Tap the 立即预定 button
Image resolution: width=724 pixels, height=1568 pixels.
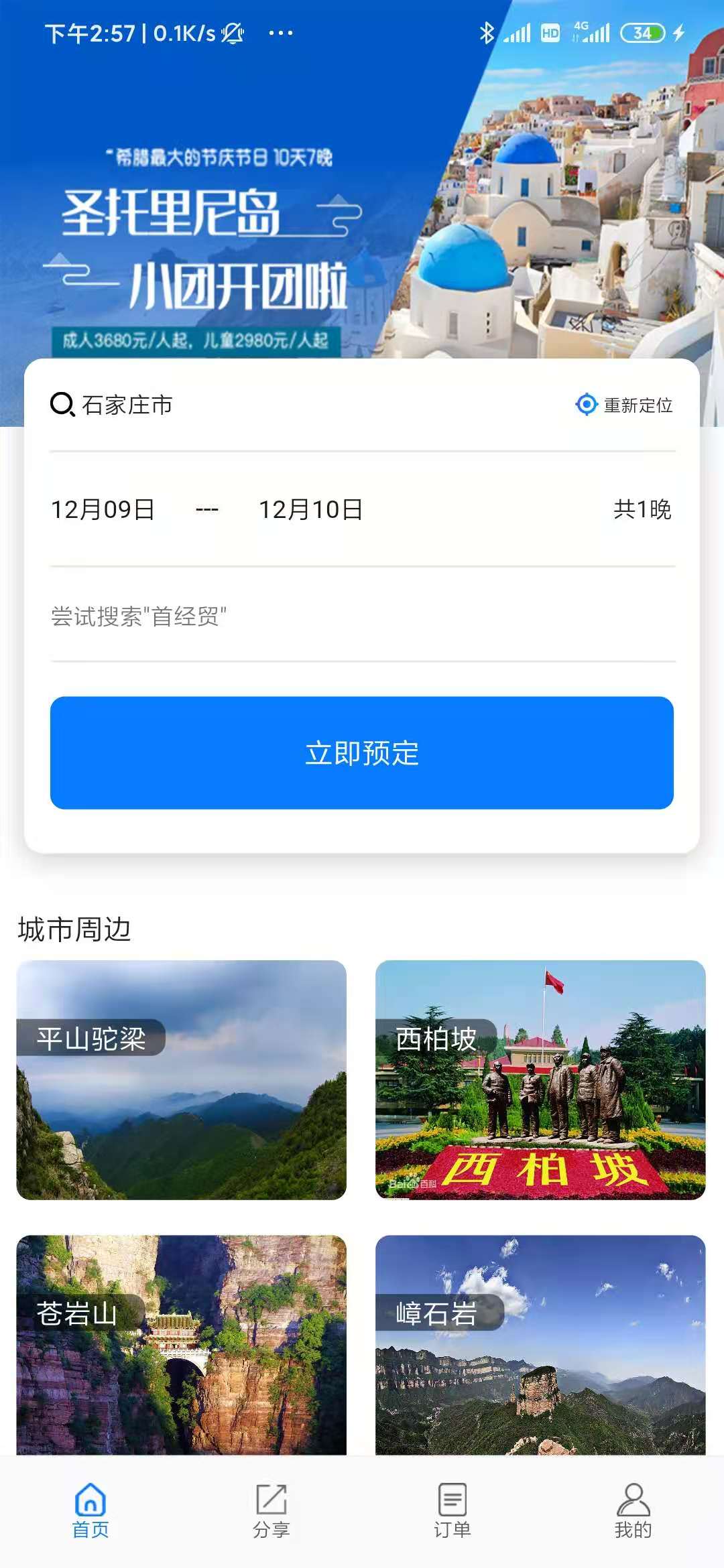(x=362, y=753)
